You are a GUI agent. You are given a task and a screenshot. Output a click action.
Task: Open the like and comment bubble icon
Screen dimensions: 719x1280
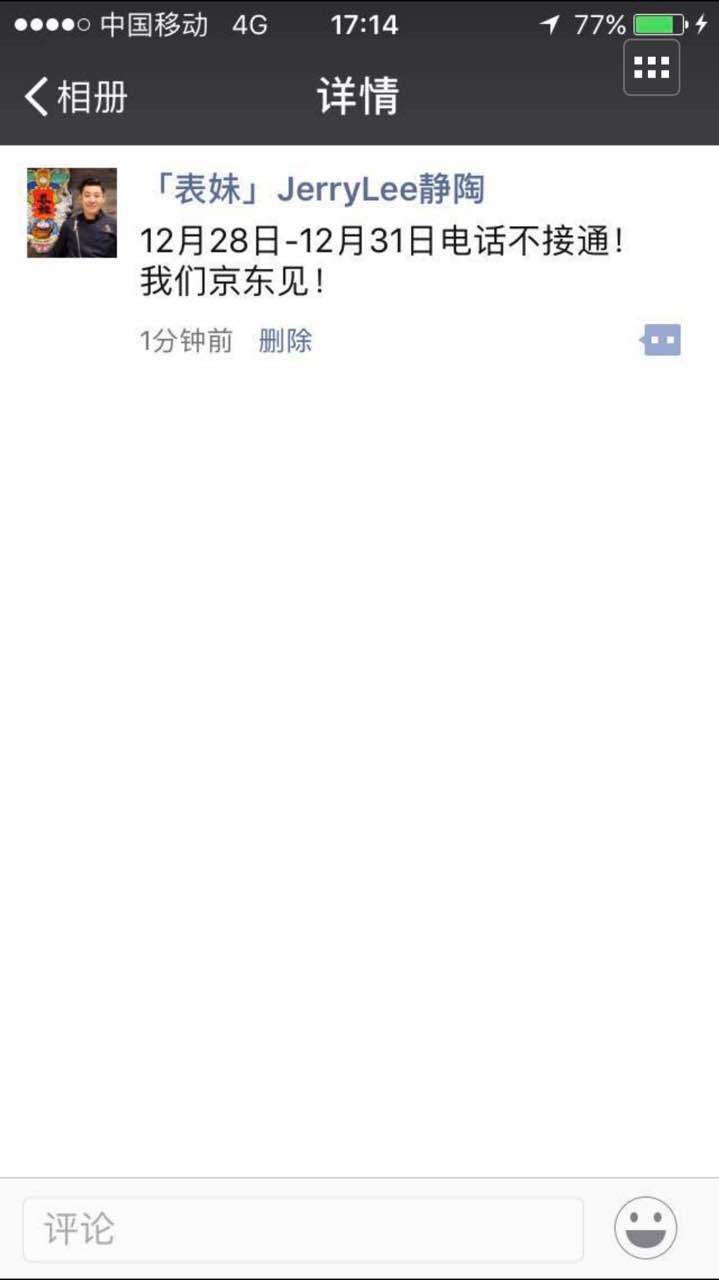(x=661, y=341)
